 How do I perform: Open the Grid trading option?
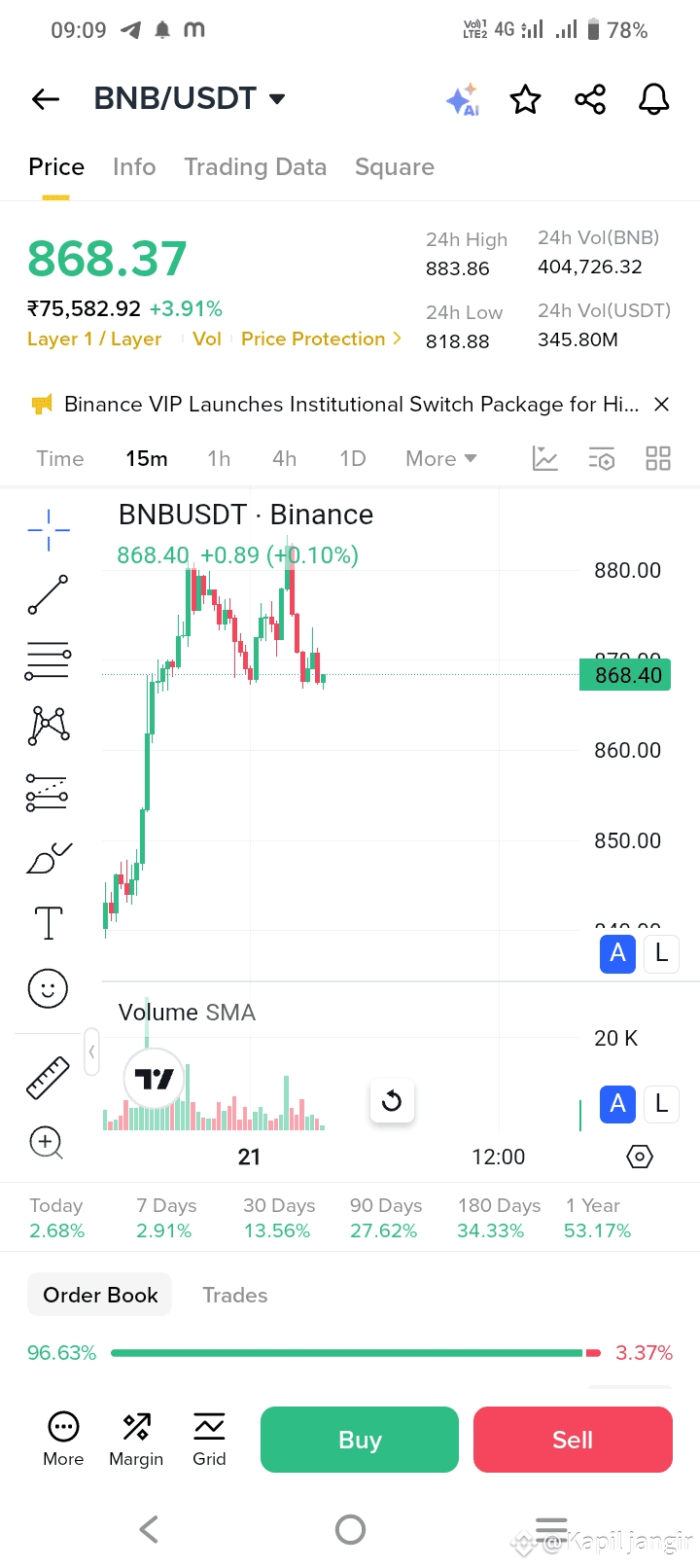pyautogui.click(x=209, y=1439)
